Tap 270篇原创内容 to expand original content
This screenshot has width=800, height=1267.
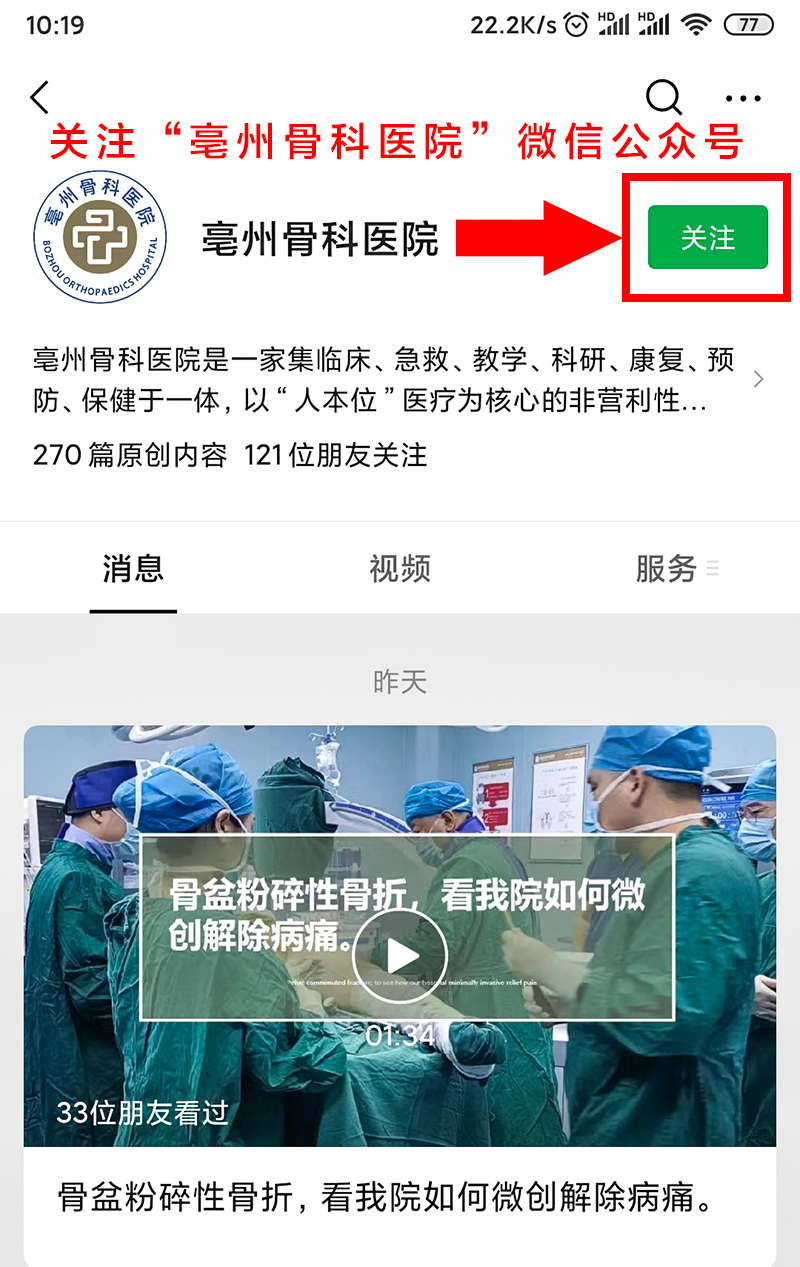tap(120, 456)
